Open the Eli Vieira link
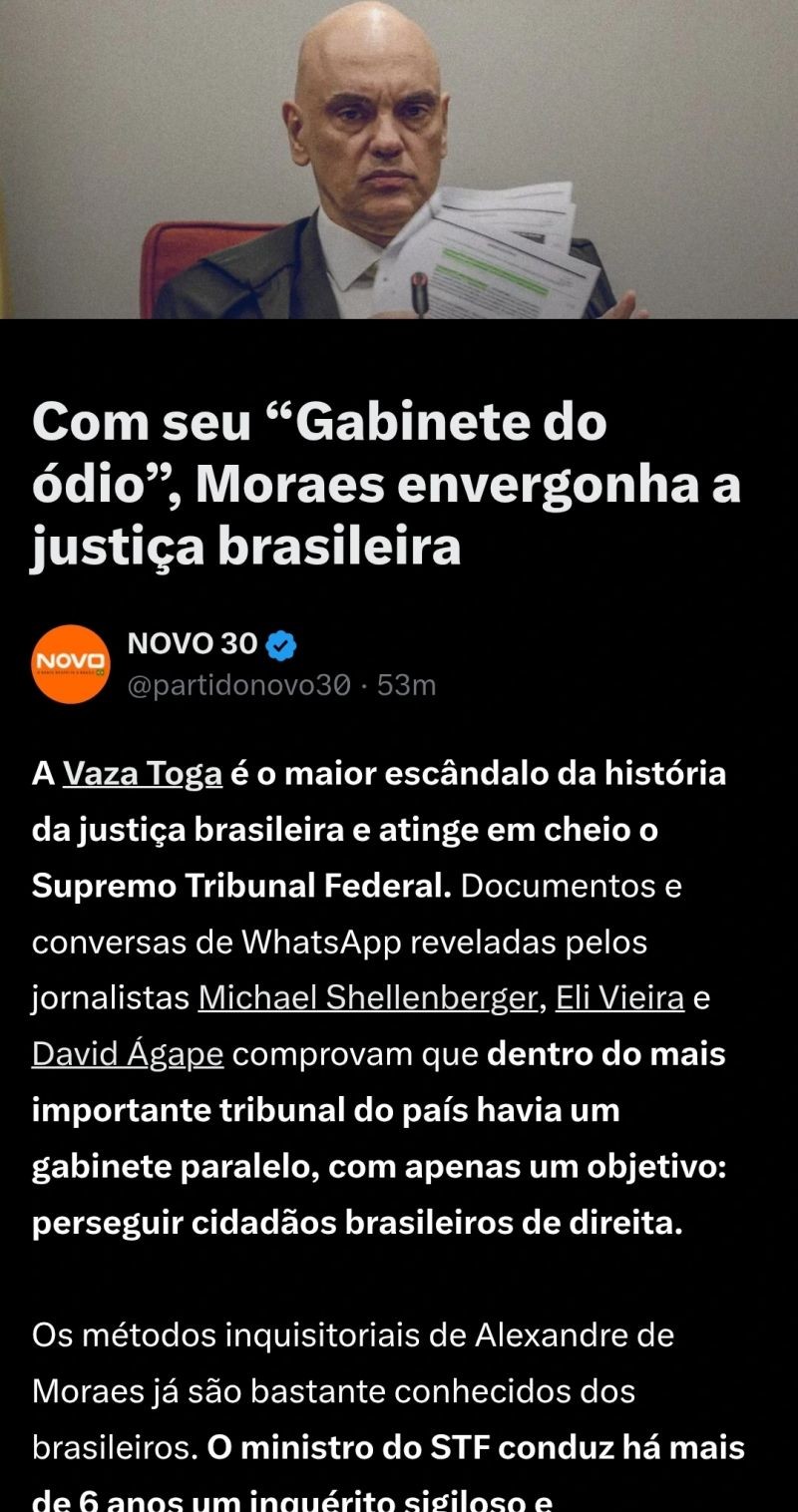Viewport: 798px width, 1512px height. pyautogui.click(x=619, y=997)
